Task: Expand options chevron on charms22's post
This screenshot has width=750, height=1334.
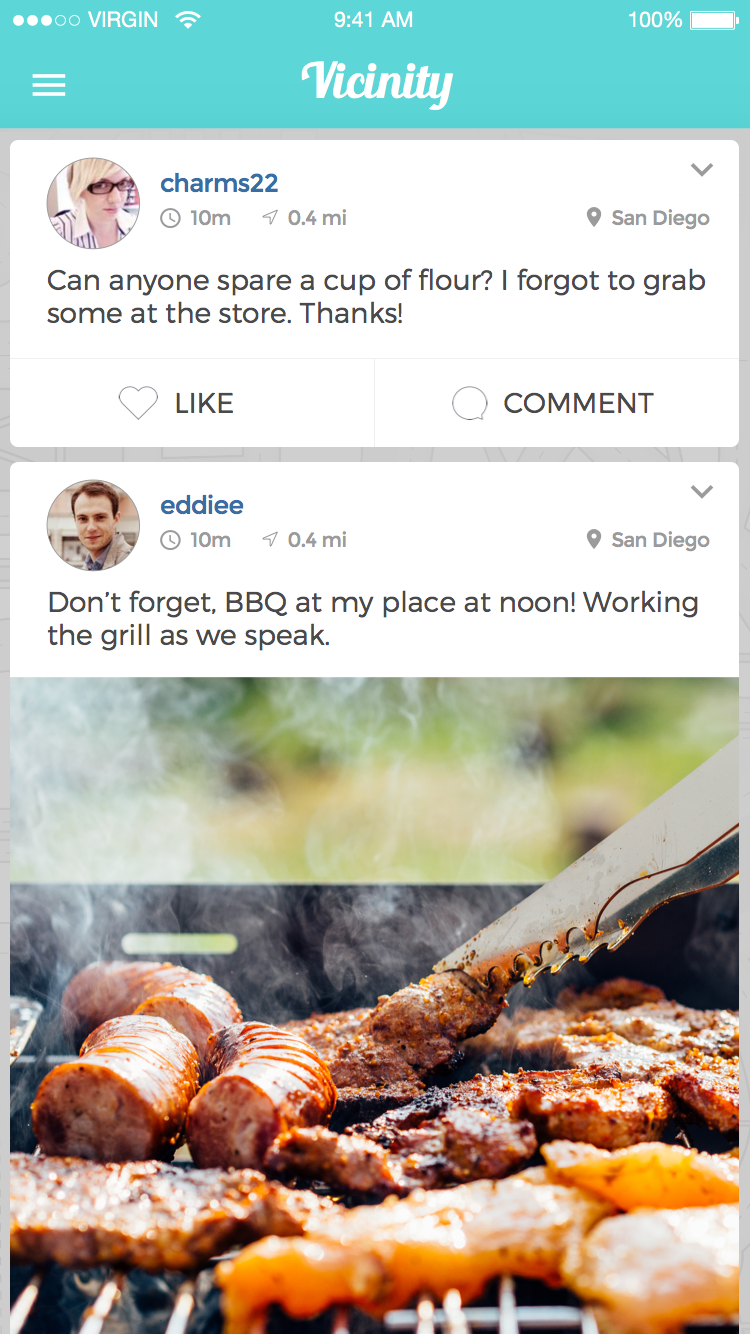Action: pos(702,170)
